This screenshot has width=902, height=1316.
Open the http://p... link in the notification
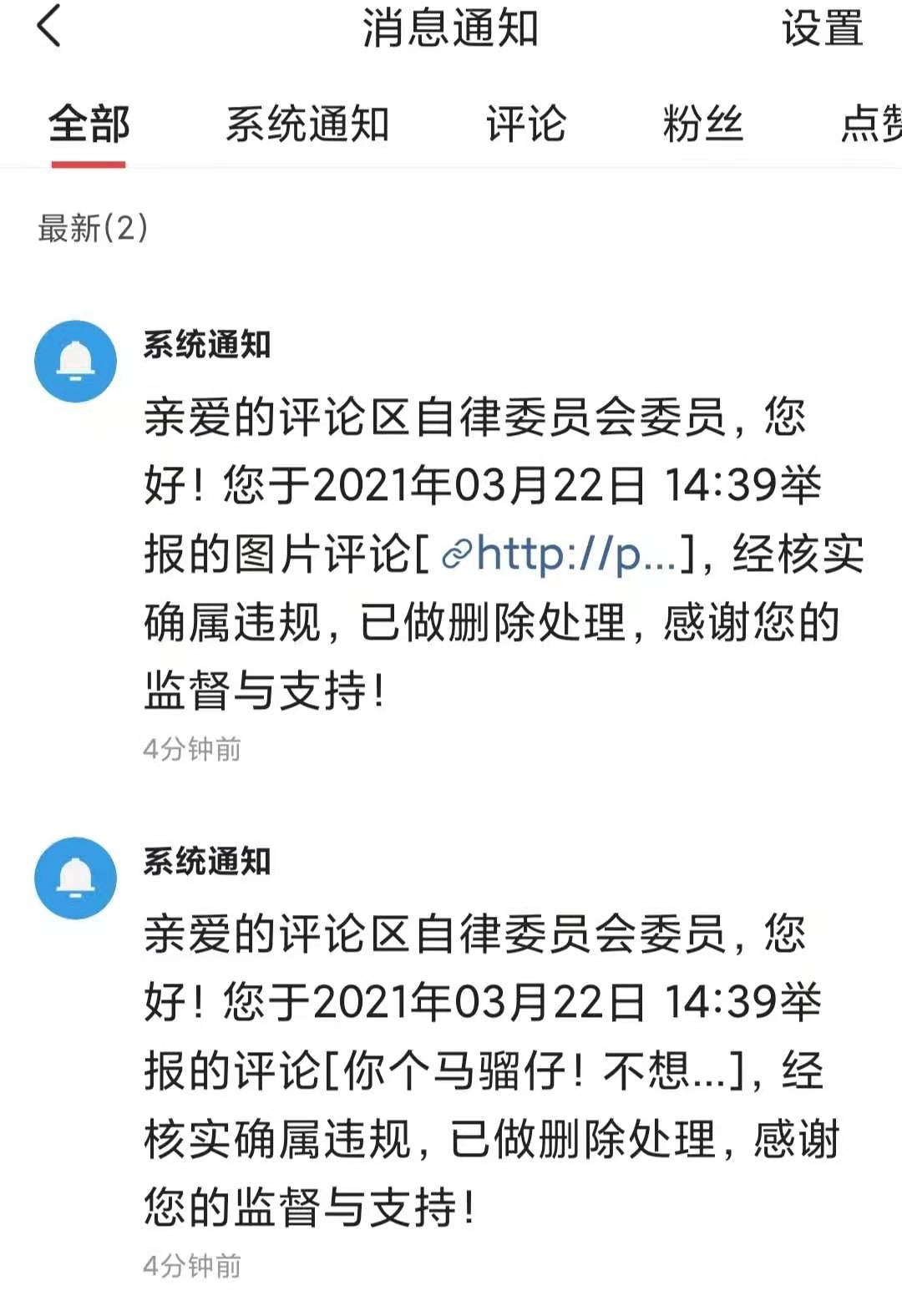pos(561,554)
